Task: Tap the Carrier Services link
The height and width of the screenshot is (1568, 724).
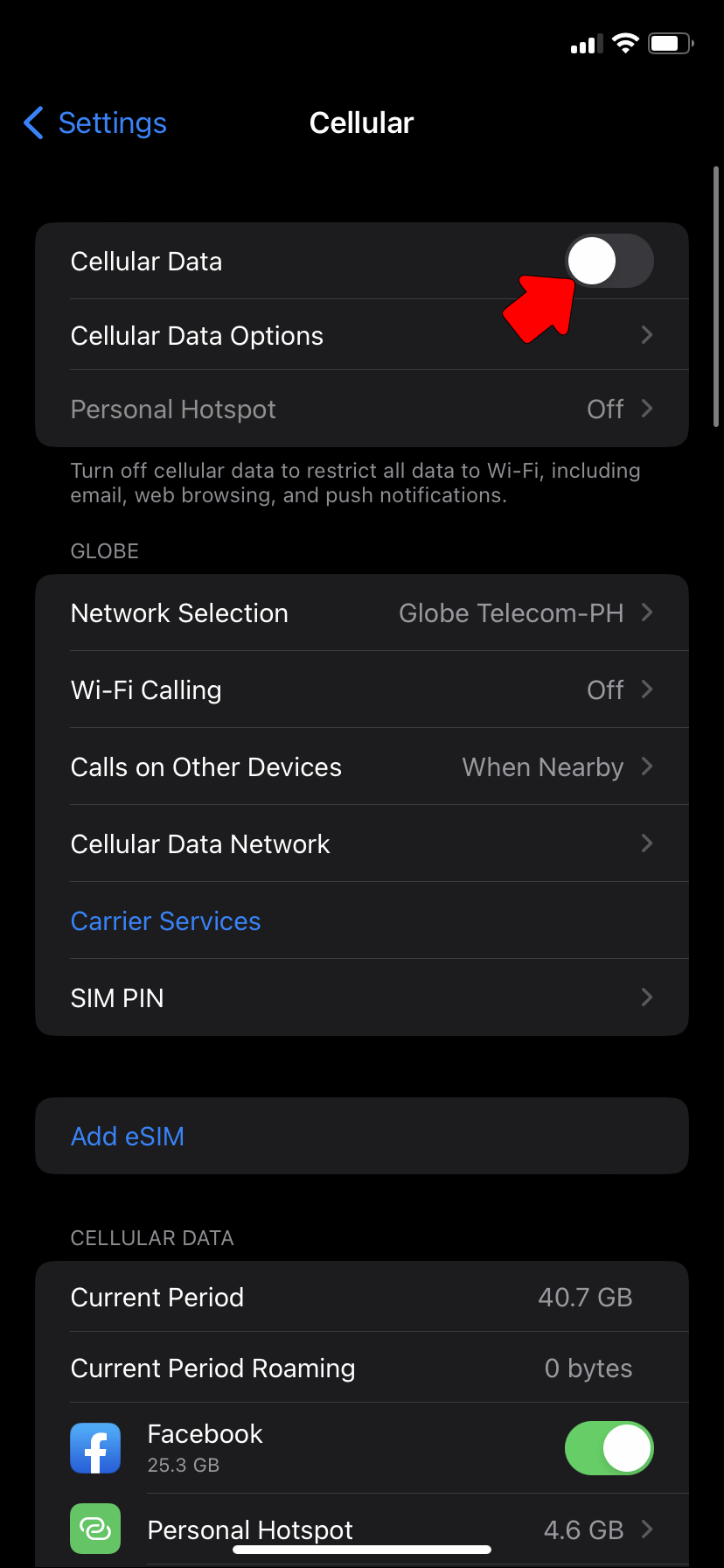Action: (166, 921)
